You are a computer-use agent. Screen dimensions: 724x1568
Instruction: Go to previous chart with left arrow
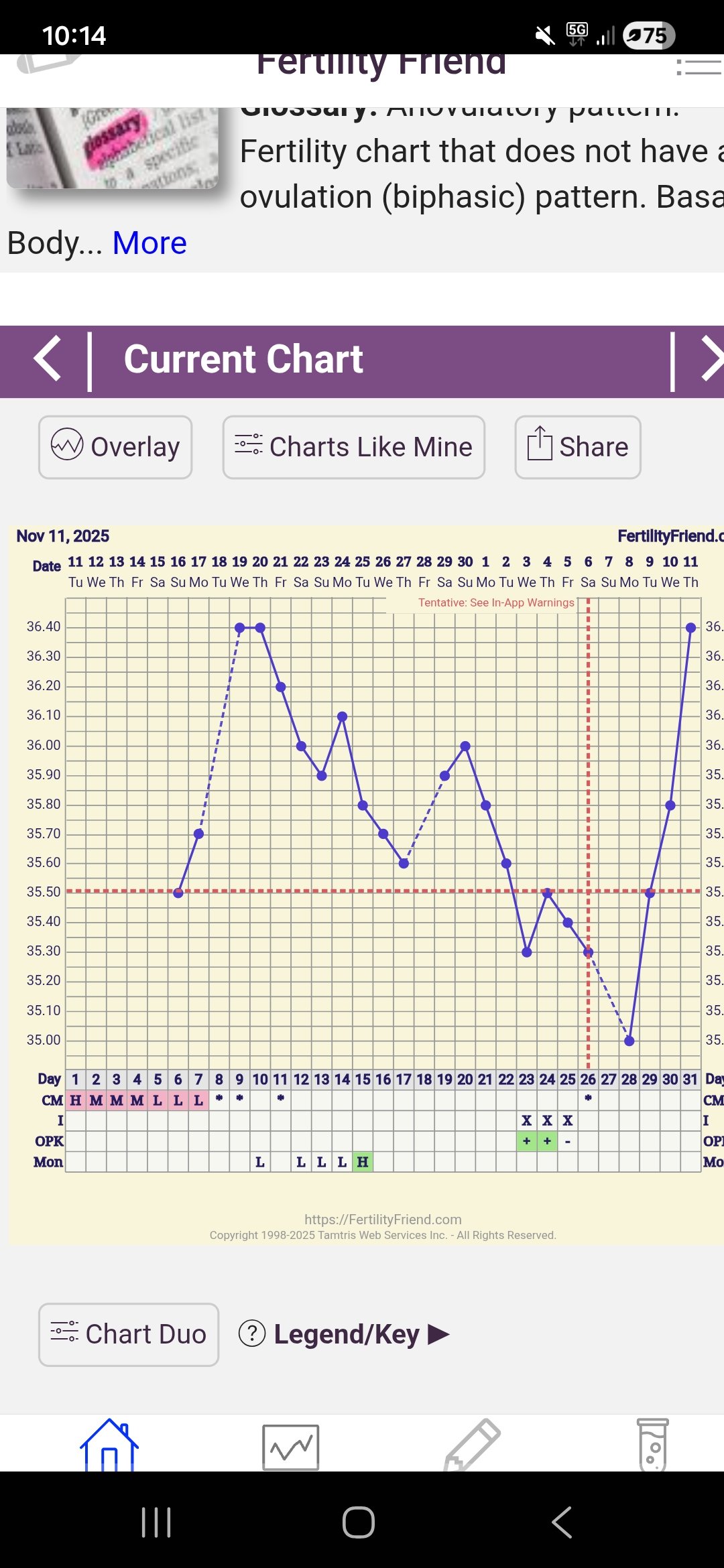point(47,359)
